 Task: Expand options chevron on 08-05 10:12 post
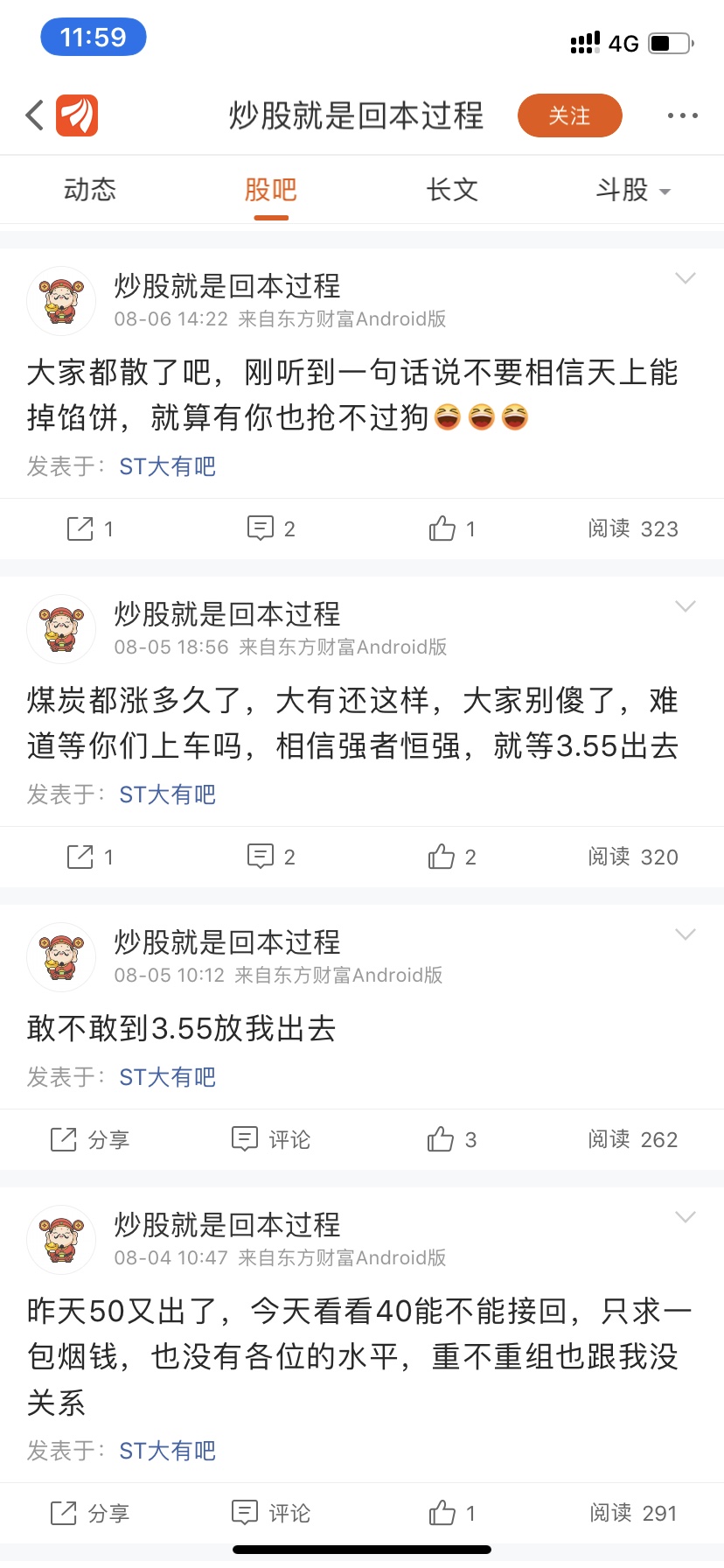click(x=686, y=934)
